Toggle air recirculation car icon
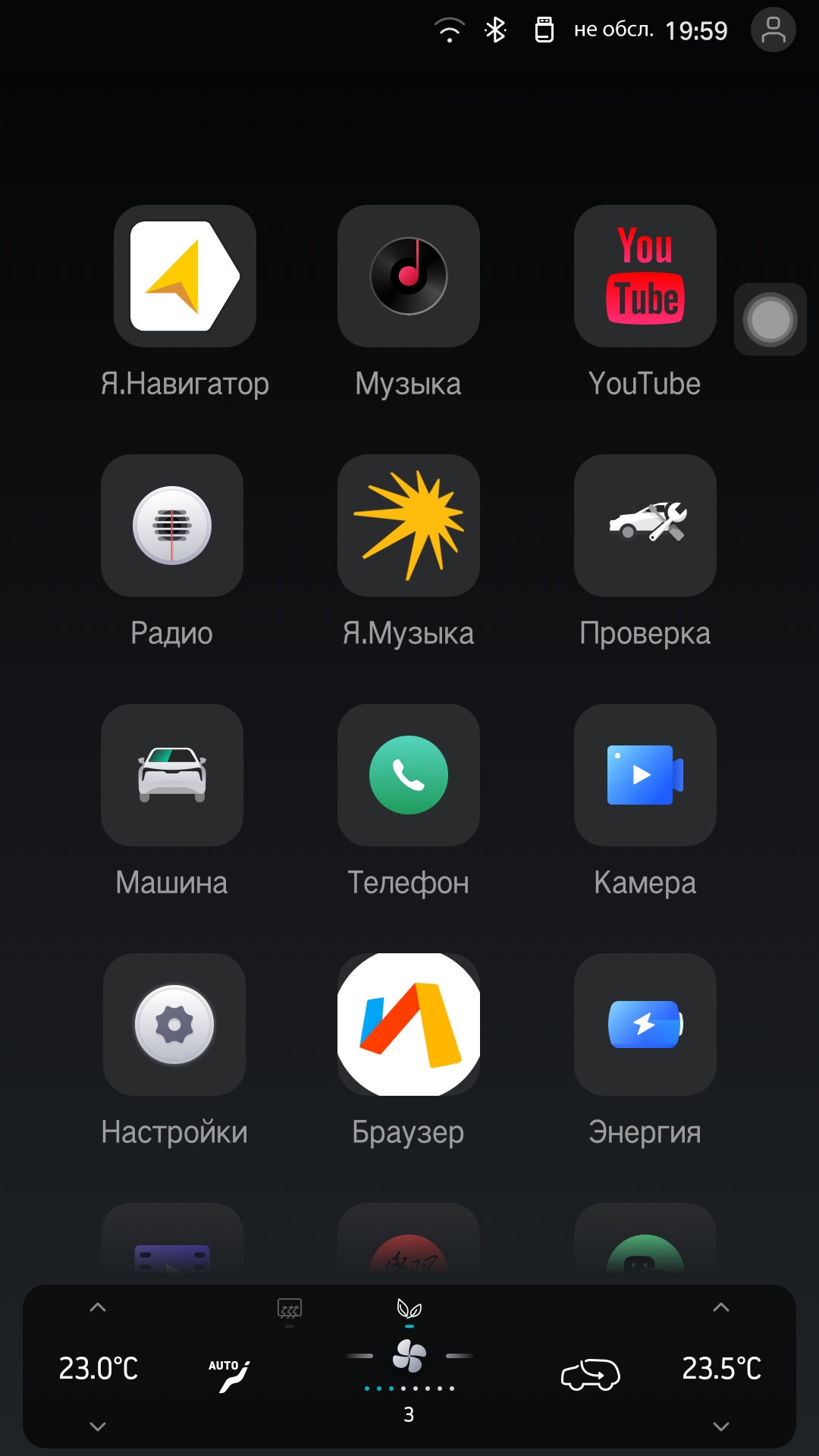The image size is (819, 1456). (590, 1374)
